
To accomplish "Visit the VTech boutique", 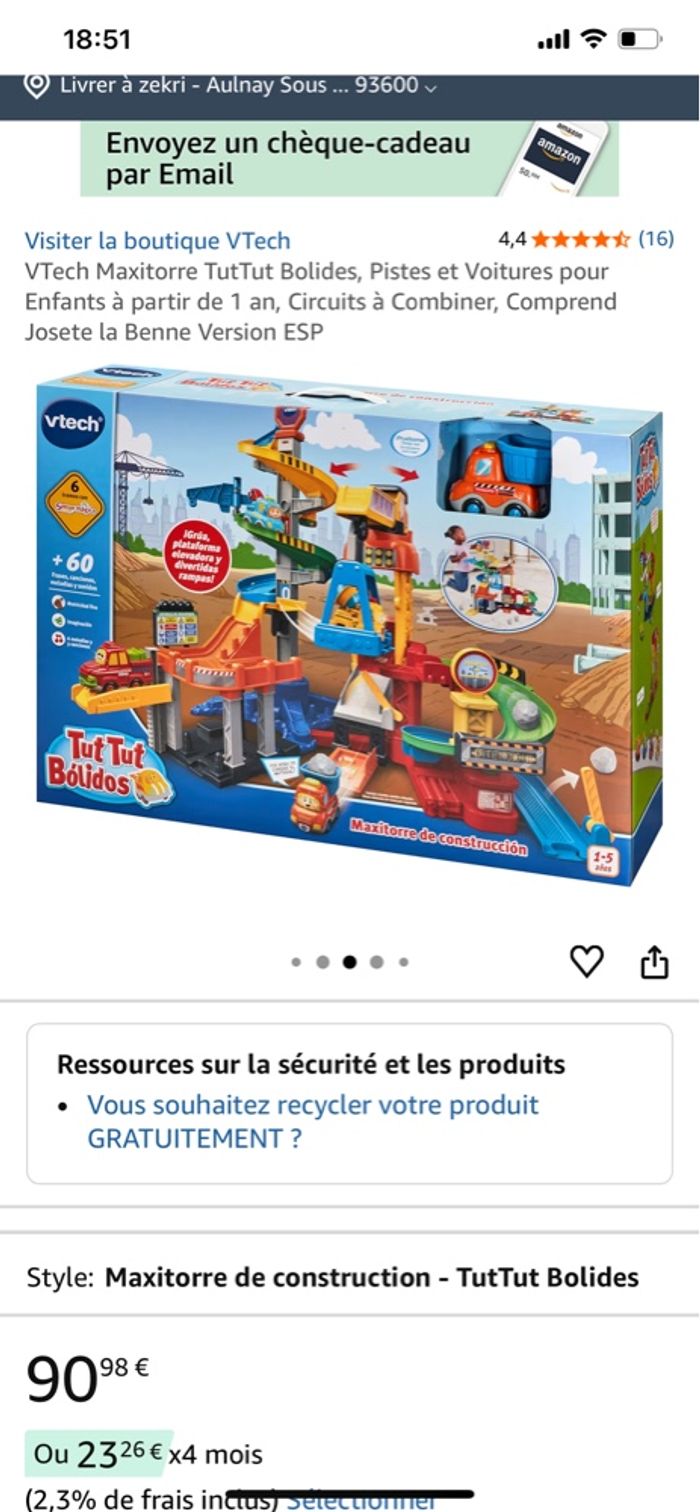I will (x=157, y=240).
